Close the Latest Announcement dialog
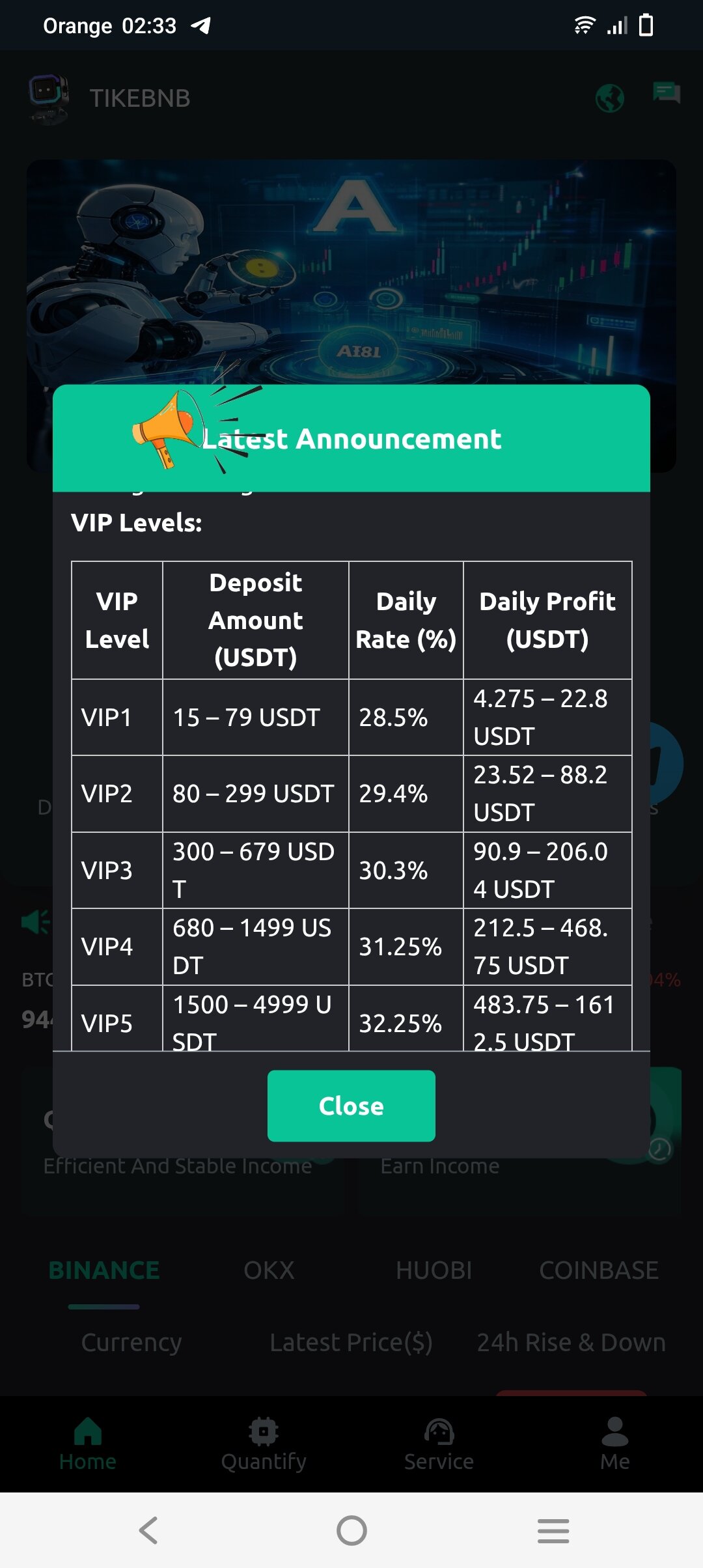The width and height of the screenshot is (703, 1568). [x=351, y=1106]
